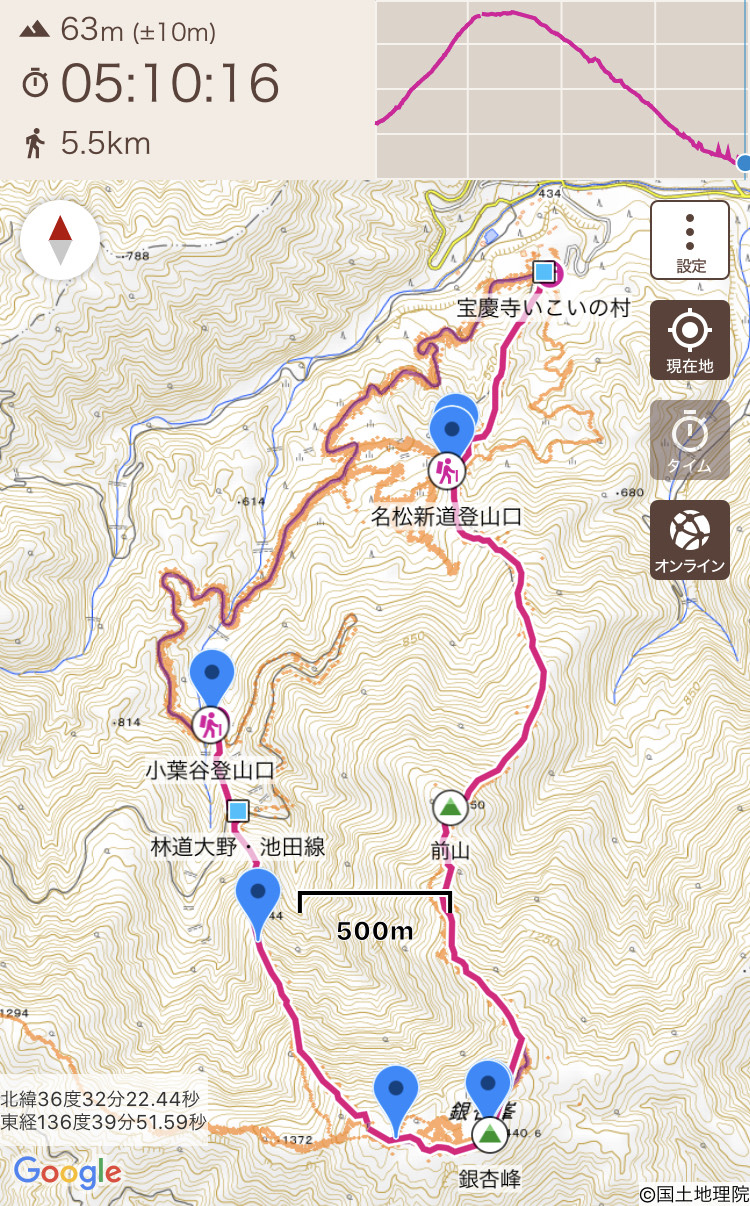Reset map orientation with the compass
Viewport: 750px width, 1206px height.
point(60,241)
